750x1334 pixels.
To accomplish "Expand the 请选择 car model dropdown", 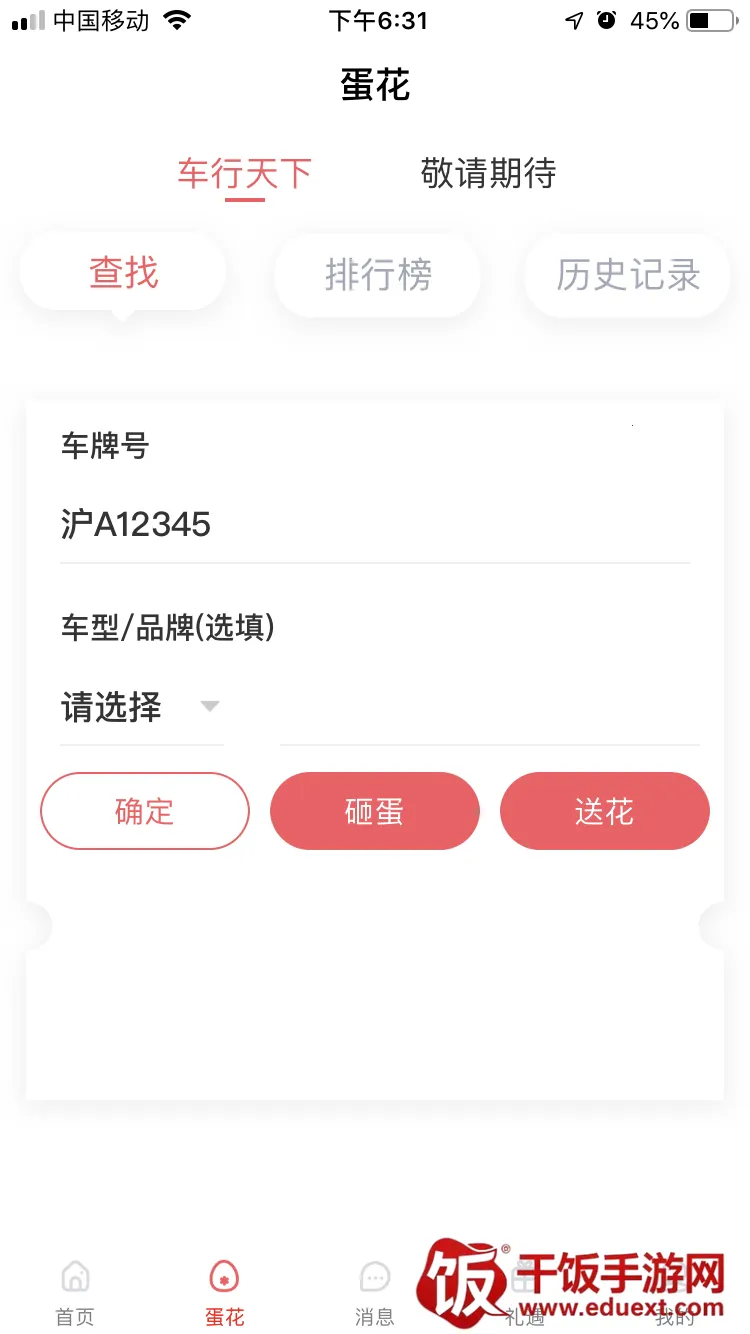I will coord(141,708).
